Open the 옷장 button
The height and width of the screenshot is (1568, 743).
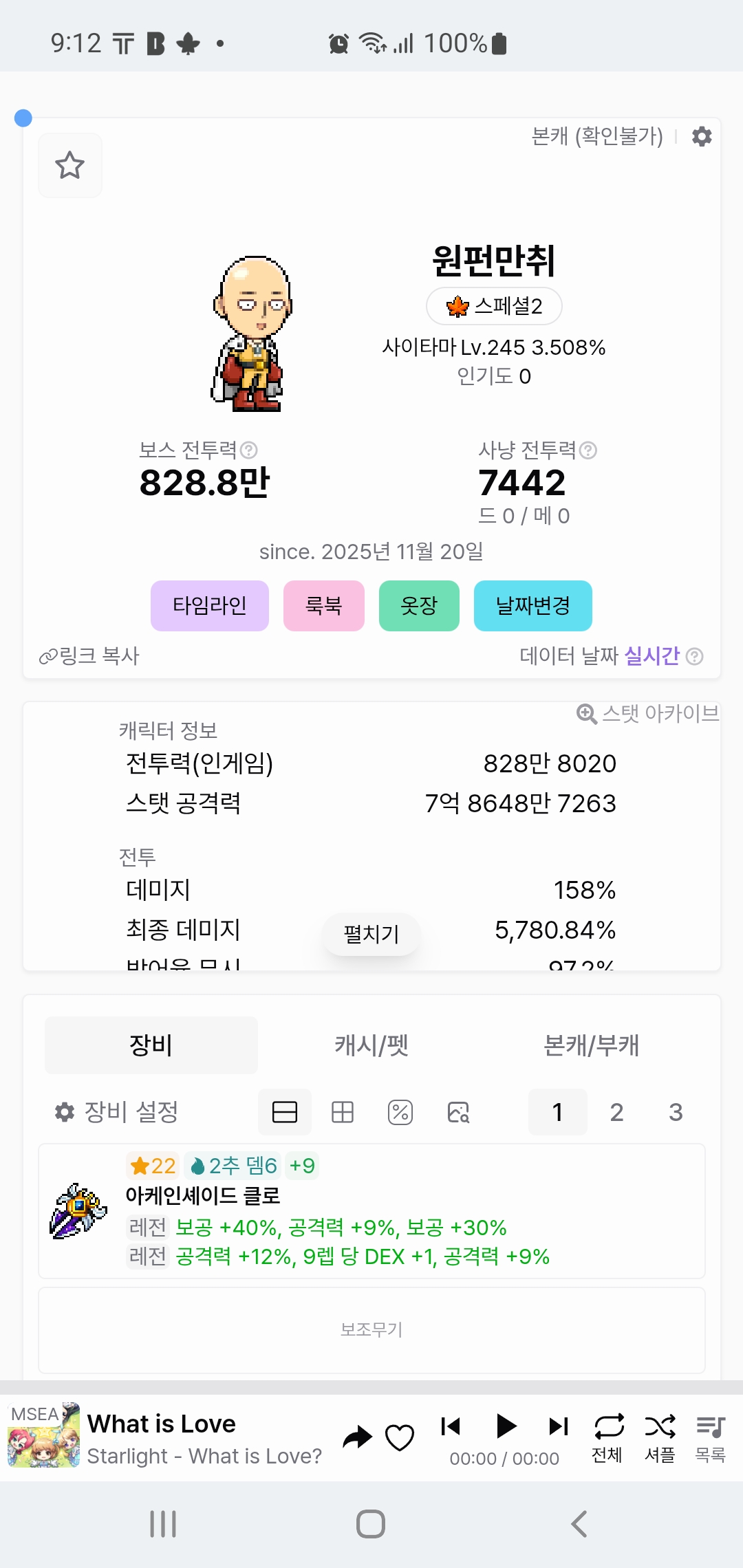(x=418, y=605)
